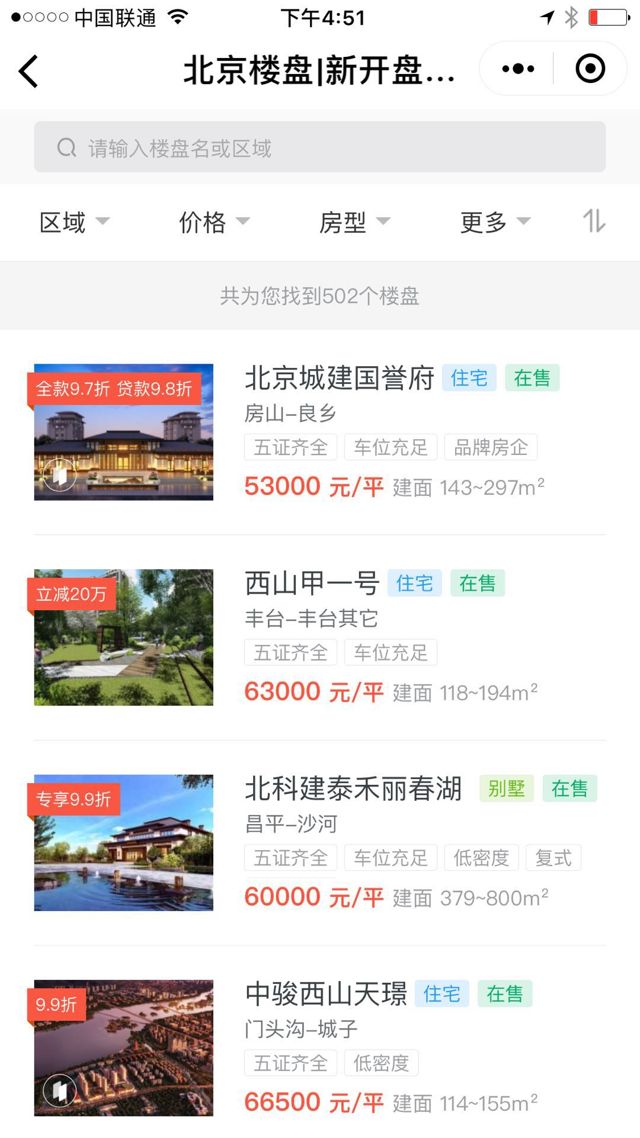Screen dimensions: 640x1138
Task: Expand the 区域 filter dropdown
Action: (x=74, y=222)
